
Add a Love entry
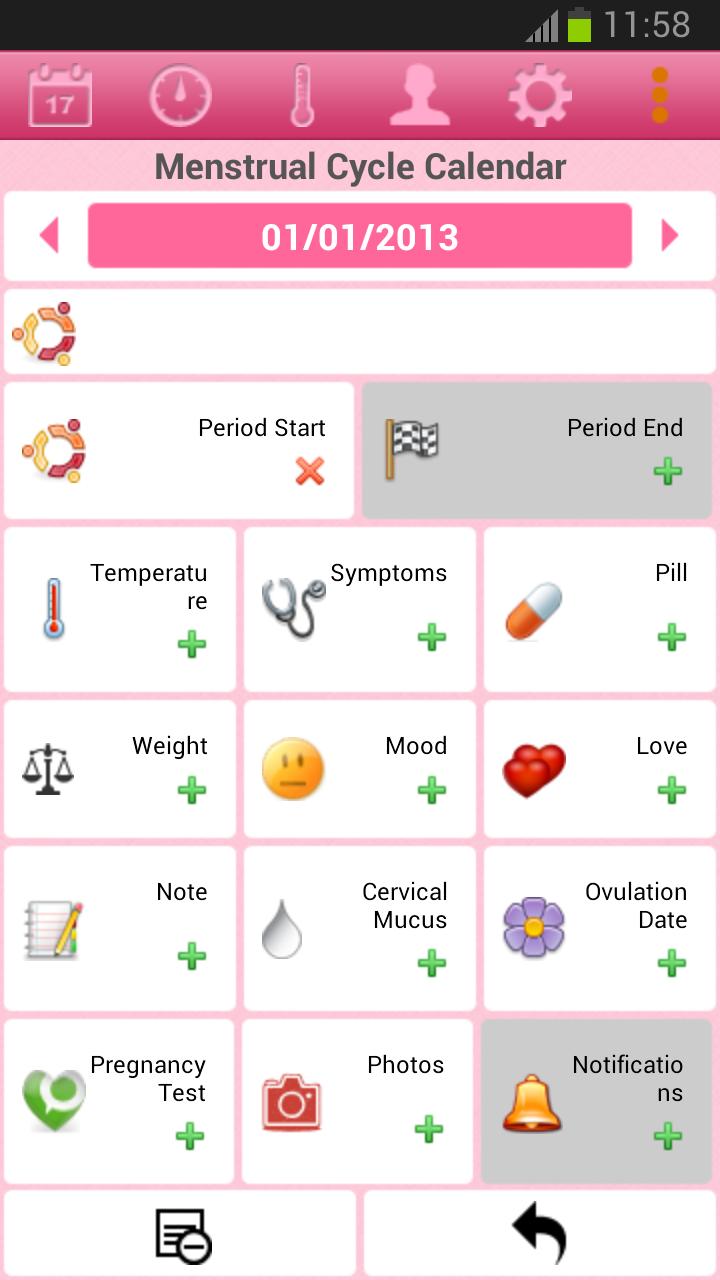671,790
